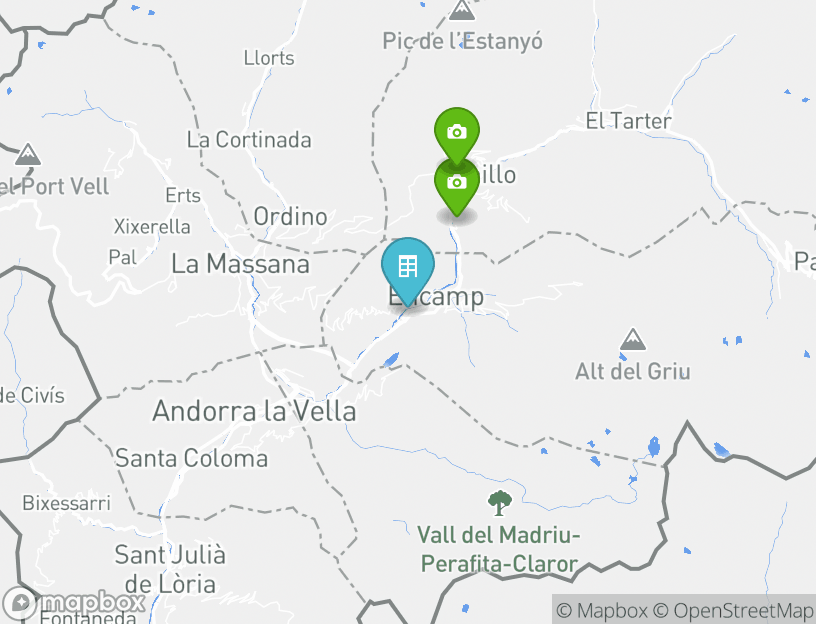Select the upper green camera marker

click(x=456, y=131)
